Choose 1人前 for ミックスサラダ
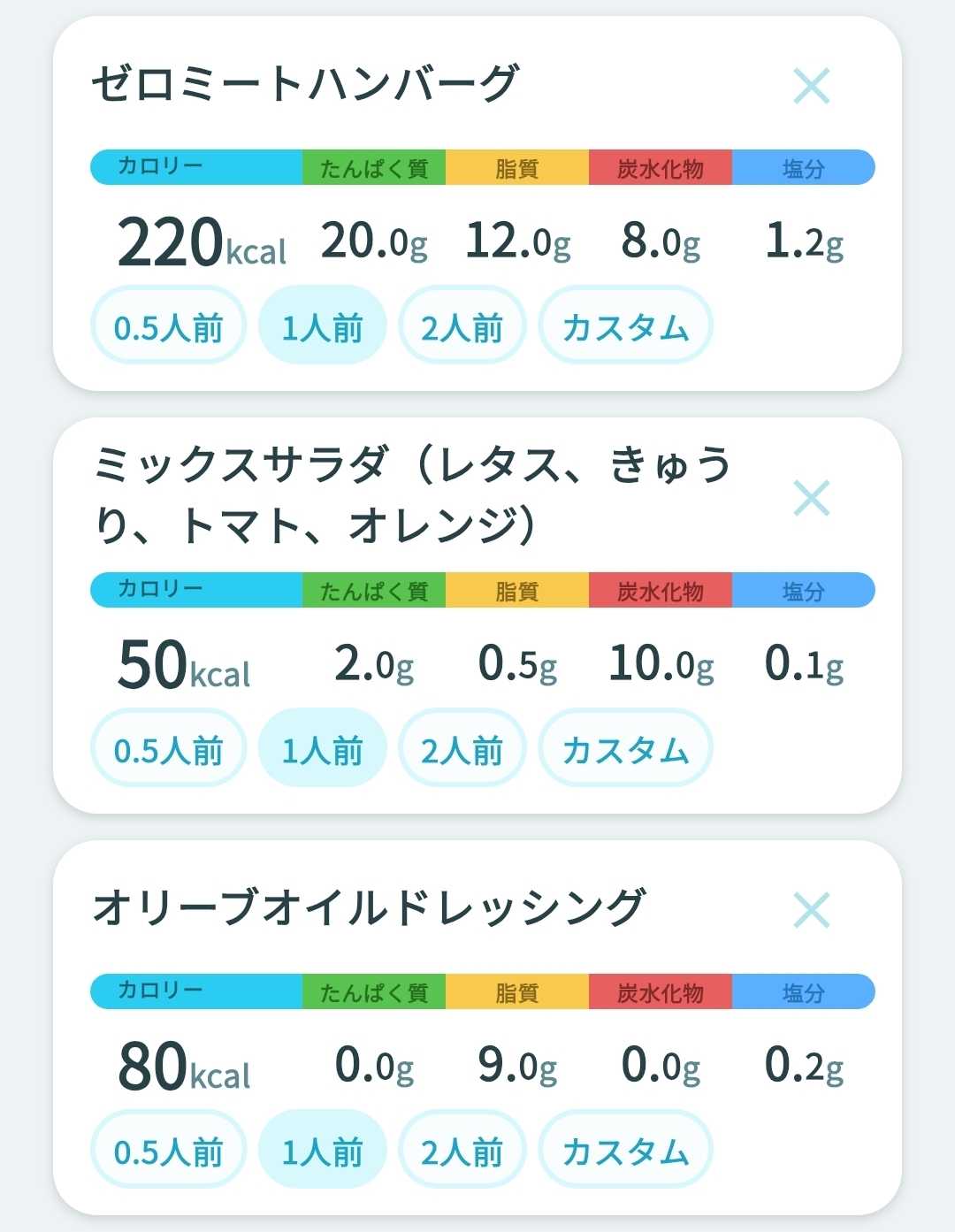The height and width of the screenshot is (1232, 955). pos(322,751)
